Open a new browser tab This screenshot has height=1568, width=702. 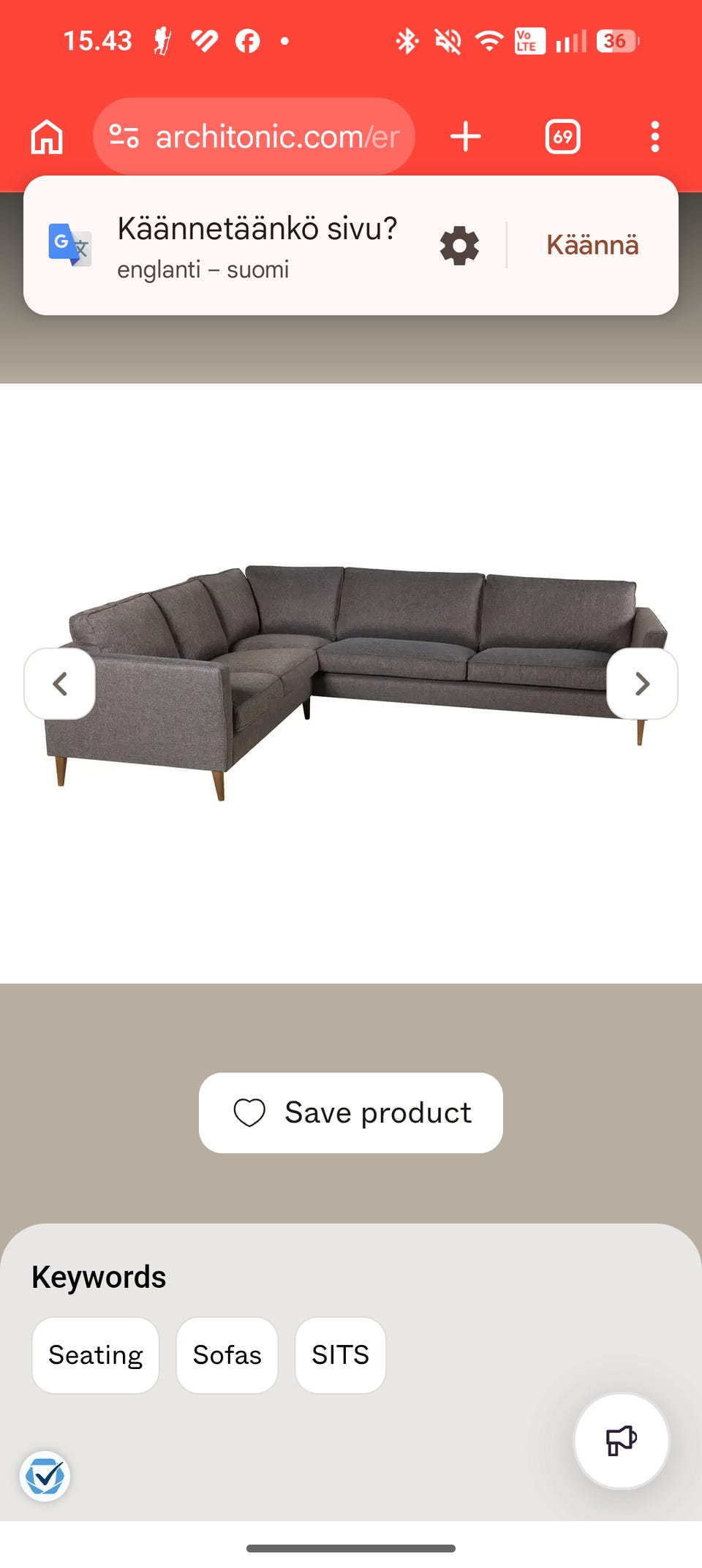tap(466, 137)
